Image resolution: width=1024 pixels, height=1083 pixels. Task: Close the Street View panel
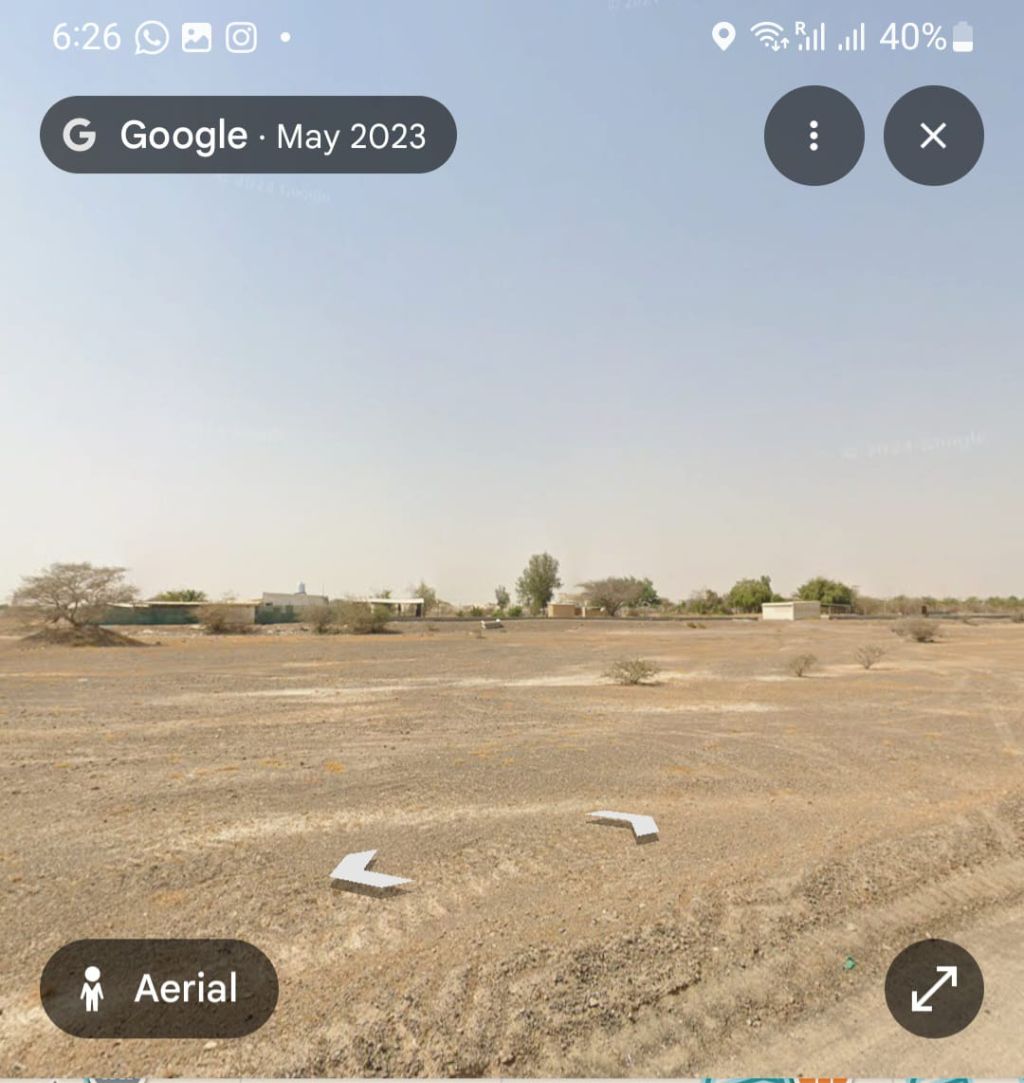coord(933,135)
